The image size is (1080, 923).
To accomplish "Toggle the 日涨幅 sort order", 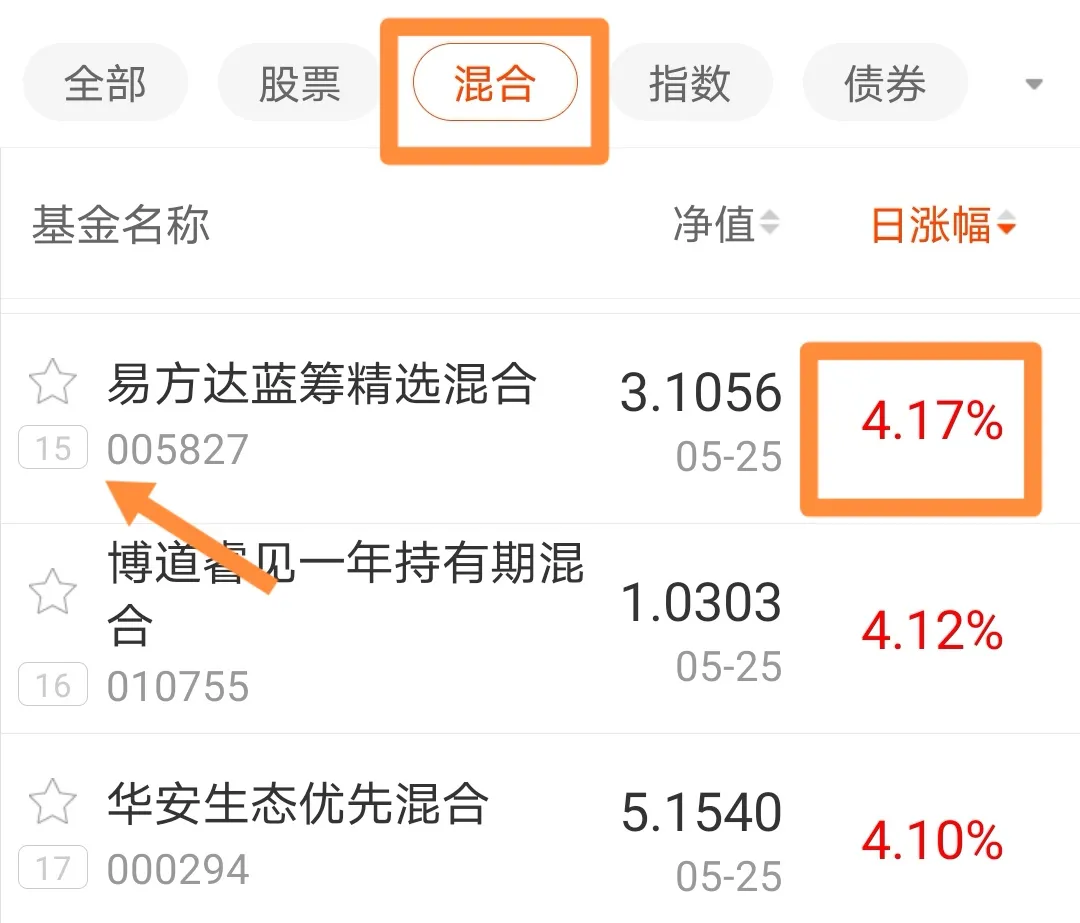I will click(943, 226).
